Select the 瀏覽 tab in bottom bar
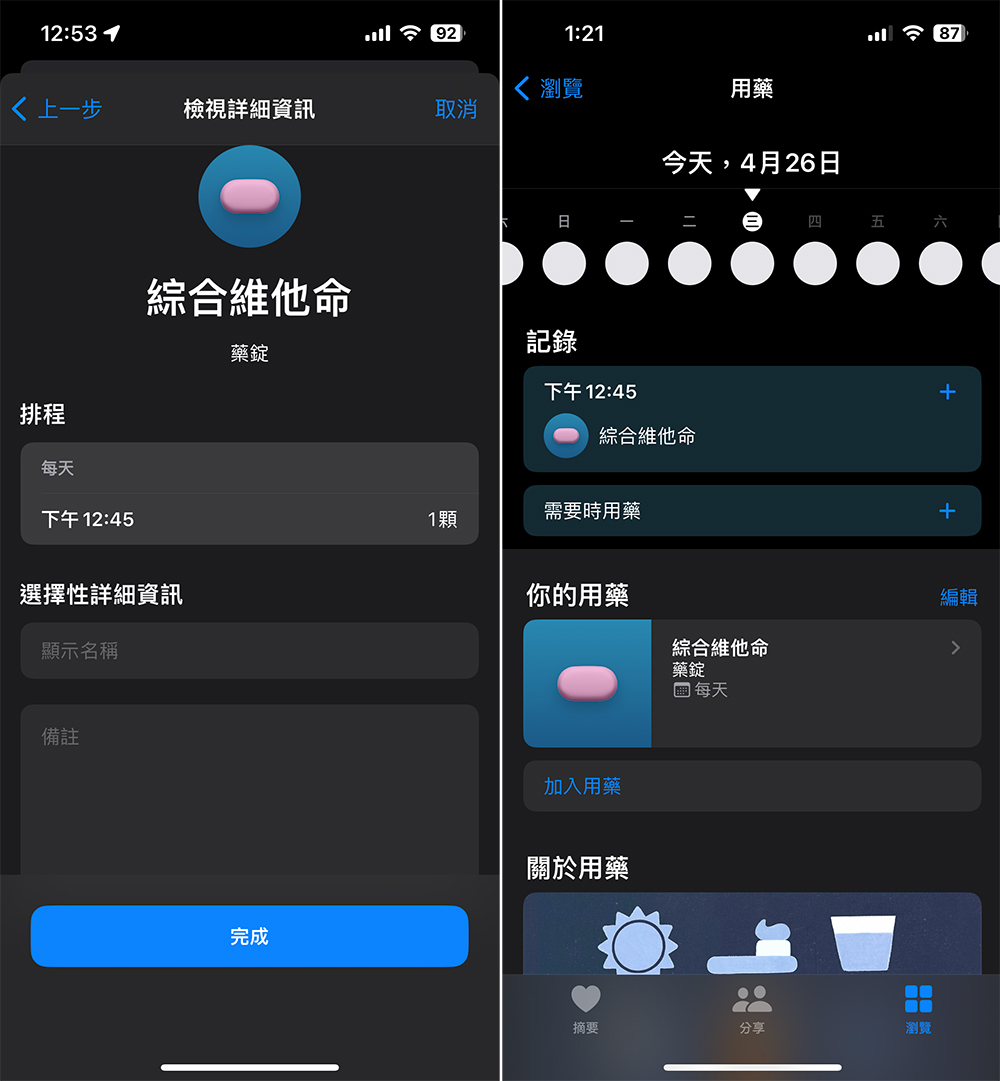Screen dimensions: 1000x1081 click(918, 1009)
